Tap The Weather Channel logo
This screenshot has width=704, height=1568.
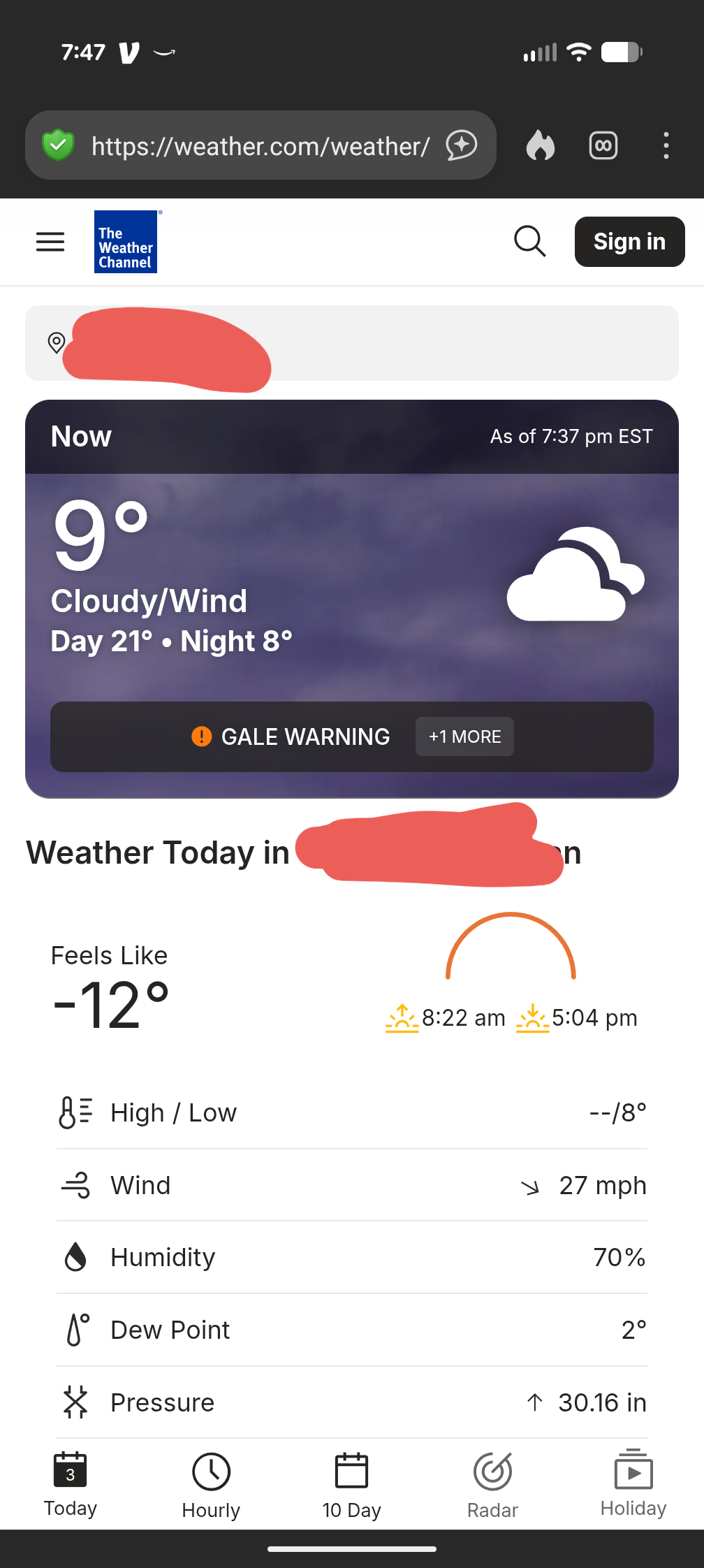(x=126, y=242)
